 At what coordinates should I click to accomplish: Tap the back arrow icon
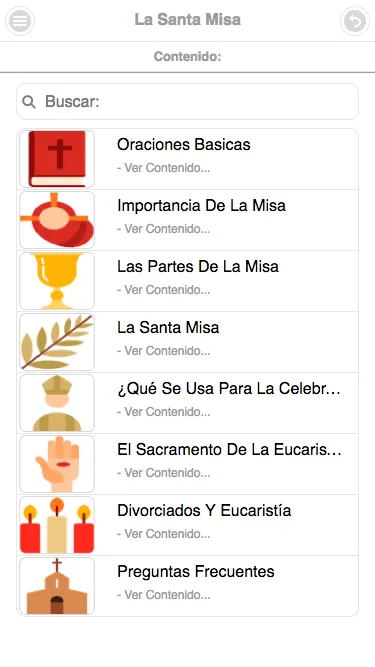pos(355,20)
